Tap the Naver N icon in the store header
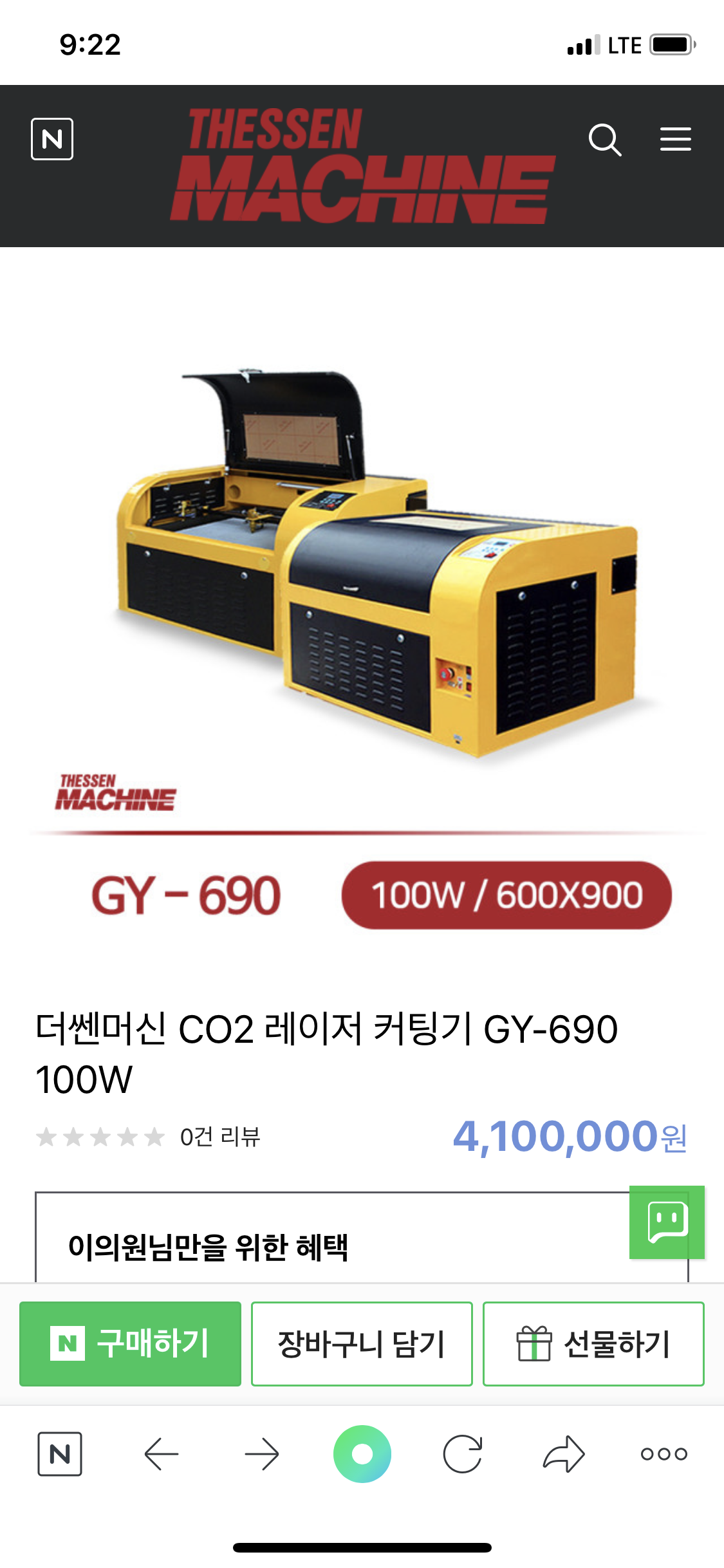 click(x=52, y=139)
